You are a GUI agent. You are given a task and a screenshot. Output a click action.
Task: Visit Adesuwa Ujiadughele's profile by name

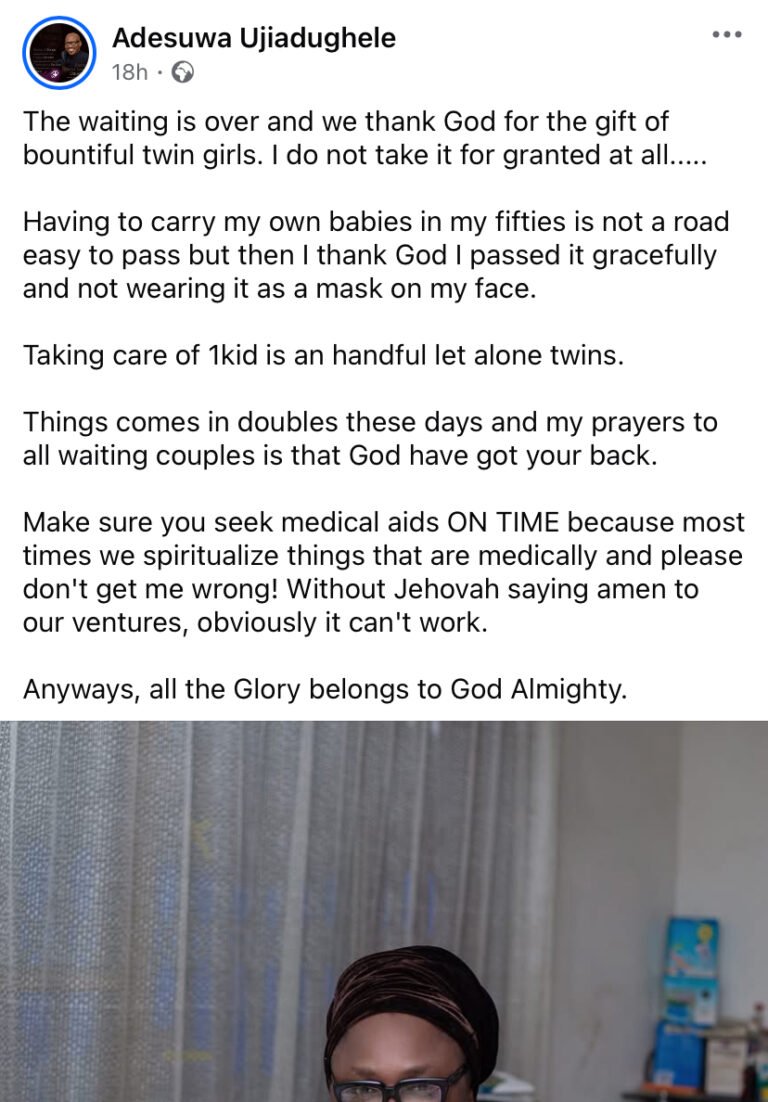coord(254,38)
